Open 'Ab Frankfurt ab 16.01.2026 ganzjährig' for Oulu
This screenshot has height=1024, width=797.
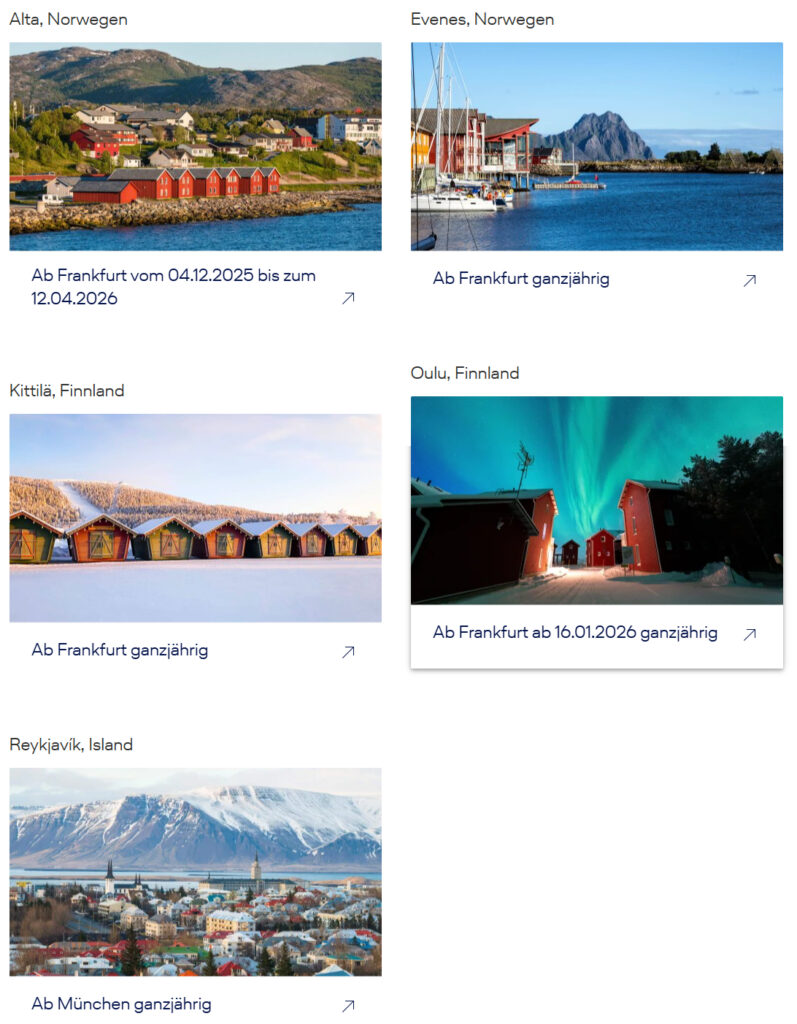(x=576, y=632)
